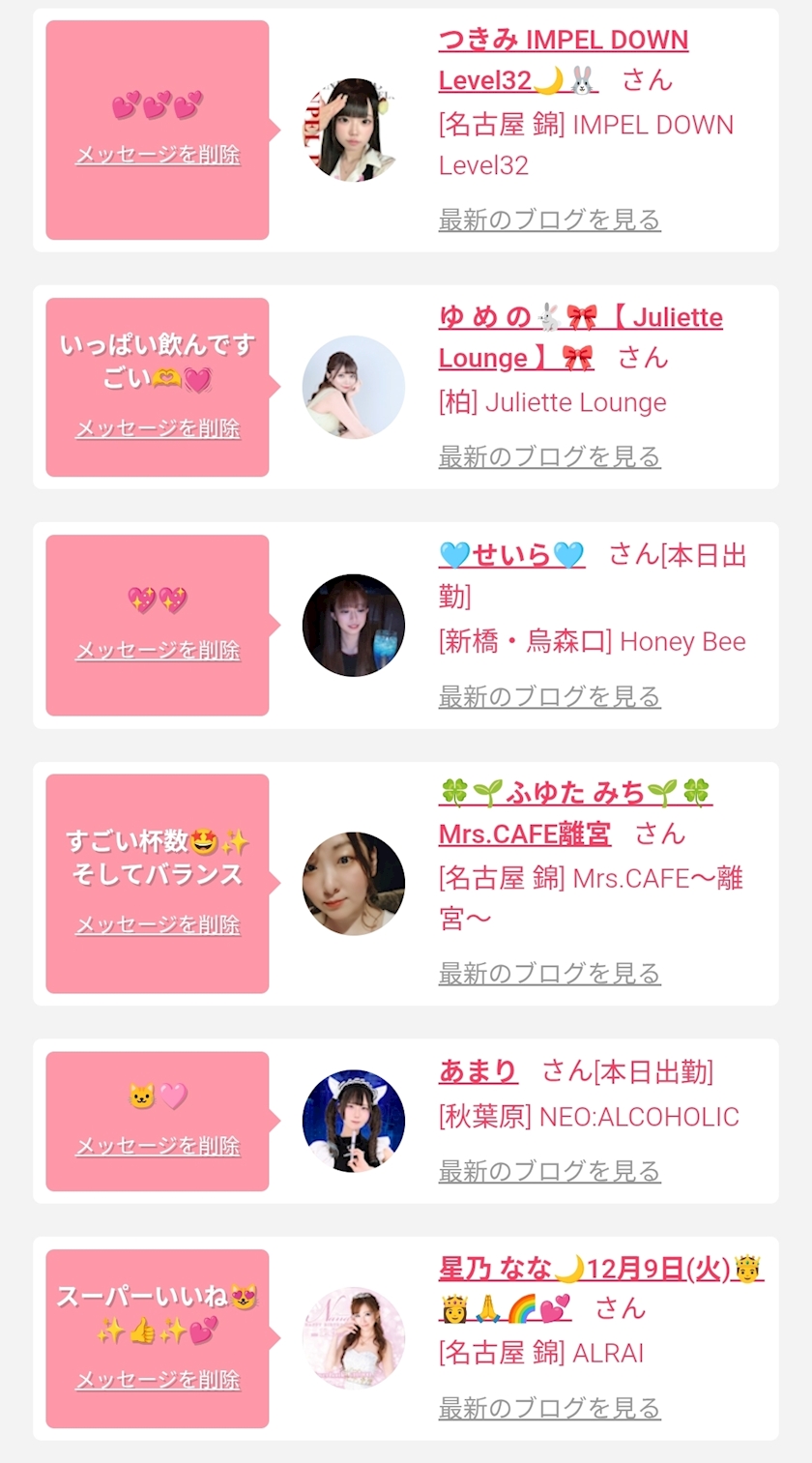Image resolution: width=812 pixels, height=1463 pixels.
Task: Delete the スーパーいいね message
Action: click(158, 1380)
